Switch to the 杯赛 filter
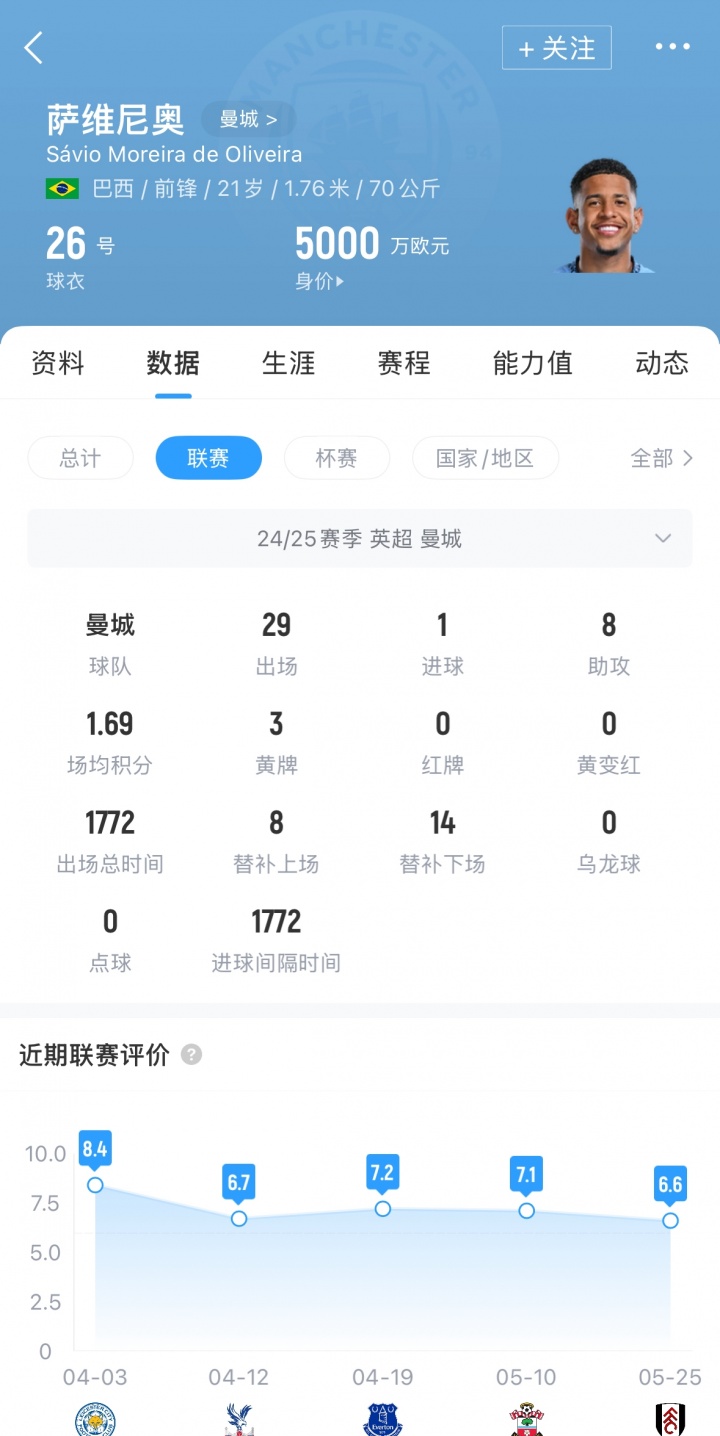Image resolution: width=720 pixels, height=1436 pixels. pyautogui.click(x=337, y=458)
